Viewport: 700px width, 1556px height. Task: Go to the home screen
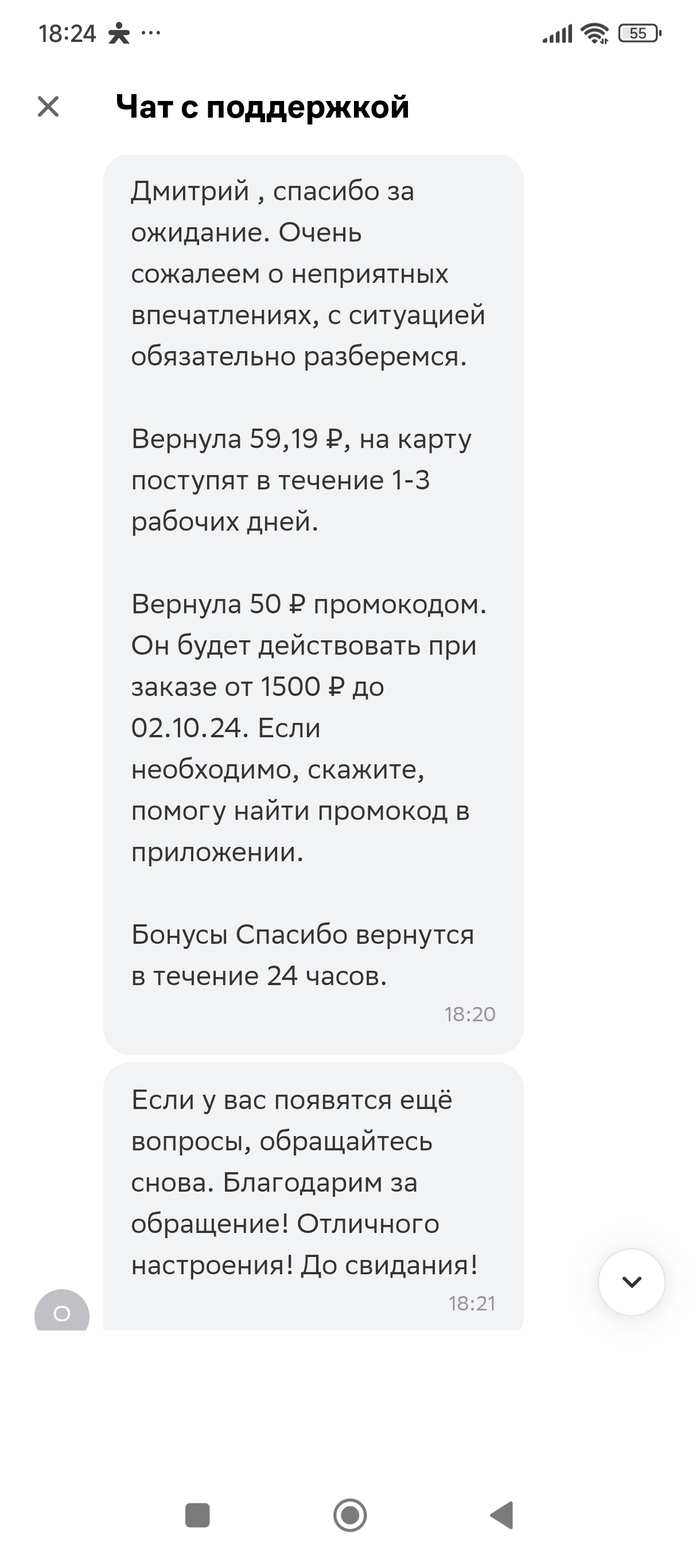350,1515
